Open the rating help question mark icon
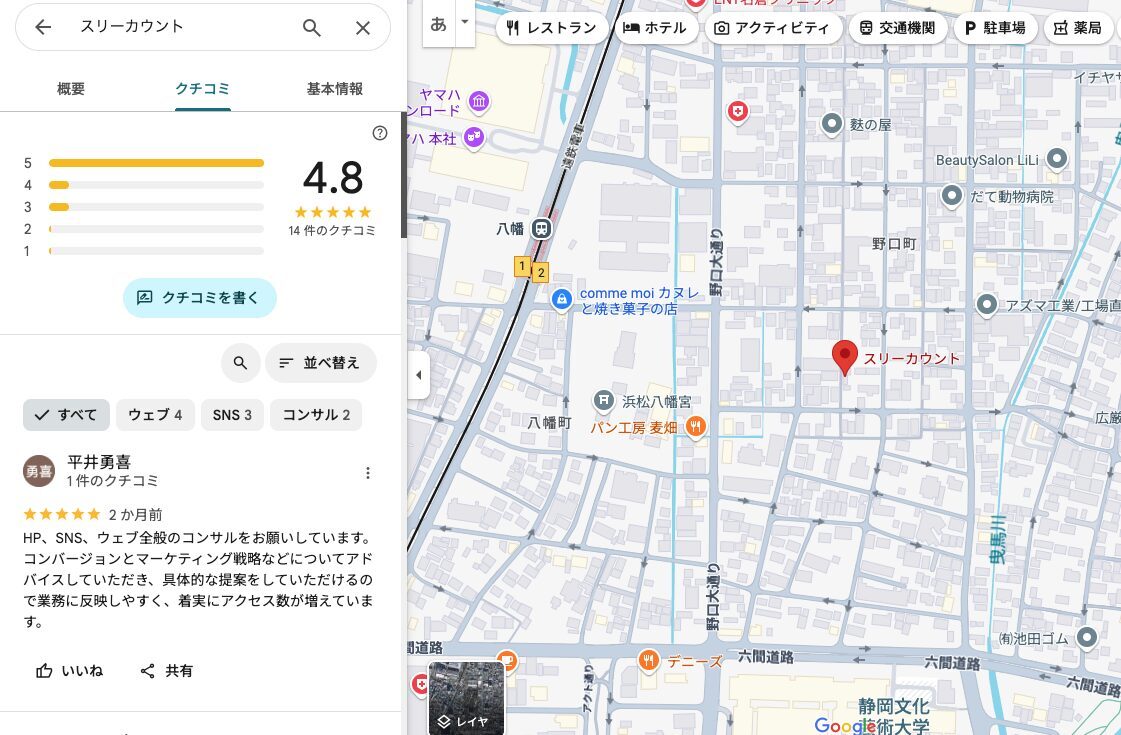 click(x=380, y=133)
